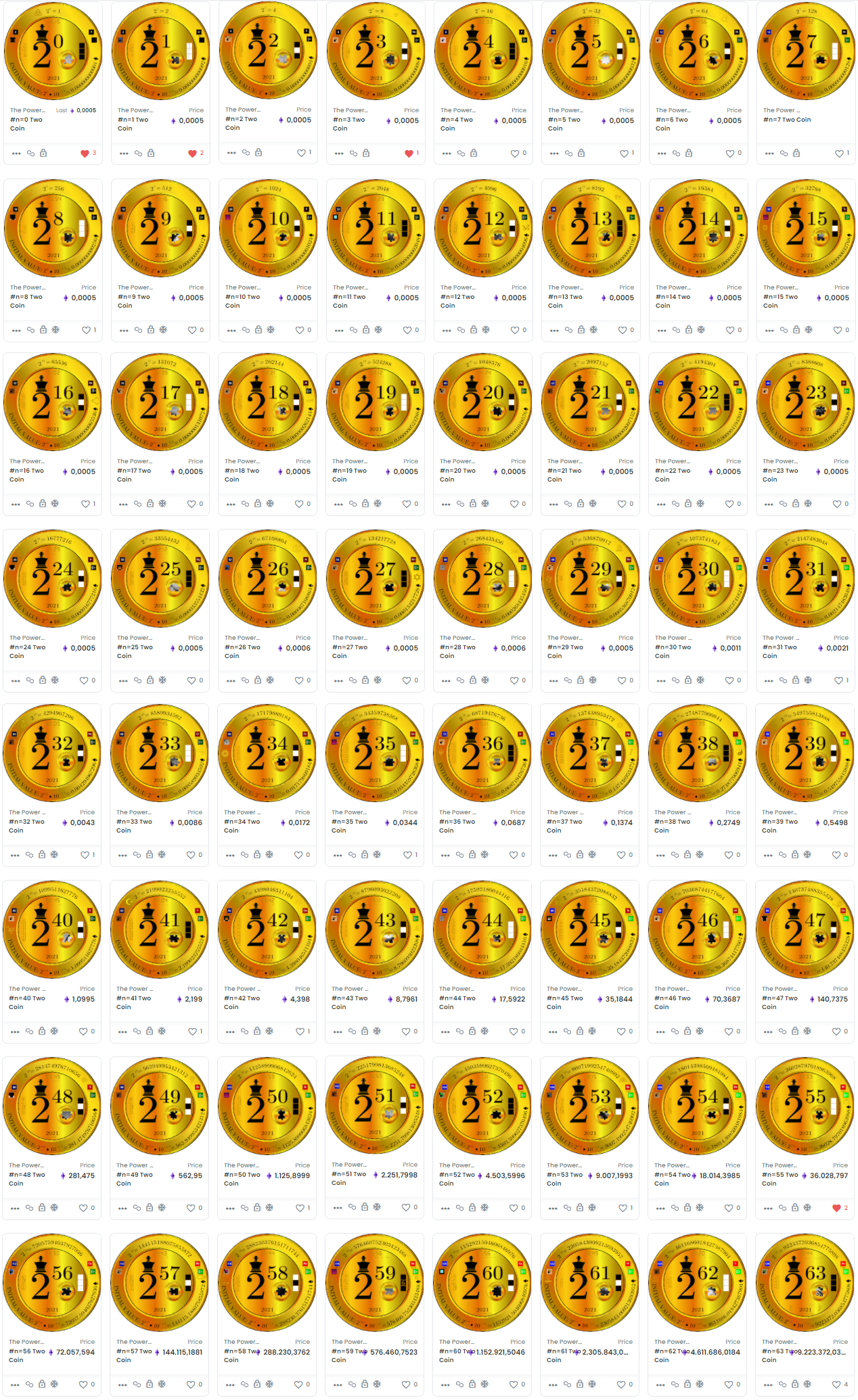The height and width of the screenshot is (1400, 858).
Task: Open the #n=43 Two Coin card
Action: (375, 929)
